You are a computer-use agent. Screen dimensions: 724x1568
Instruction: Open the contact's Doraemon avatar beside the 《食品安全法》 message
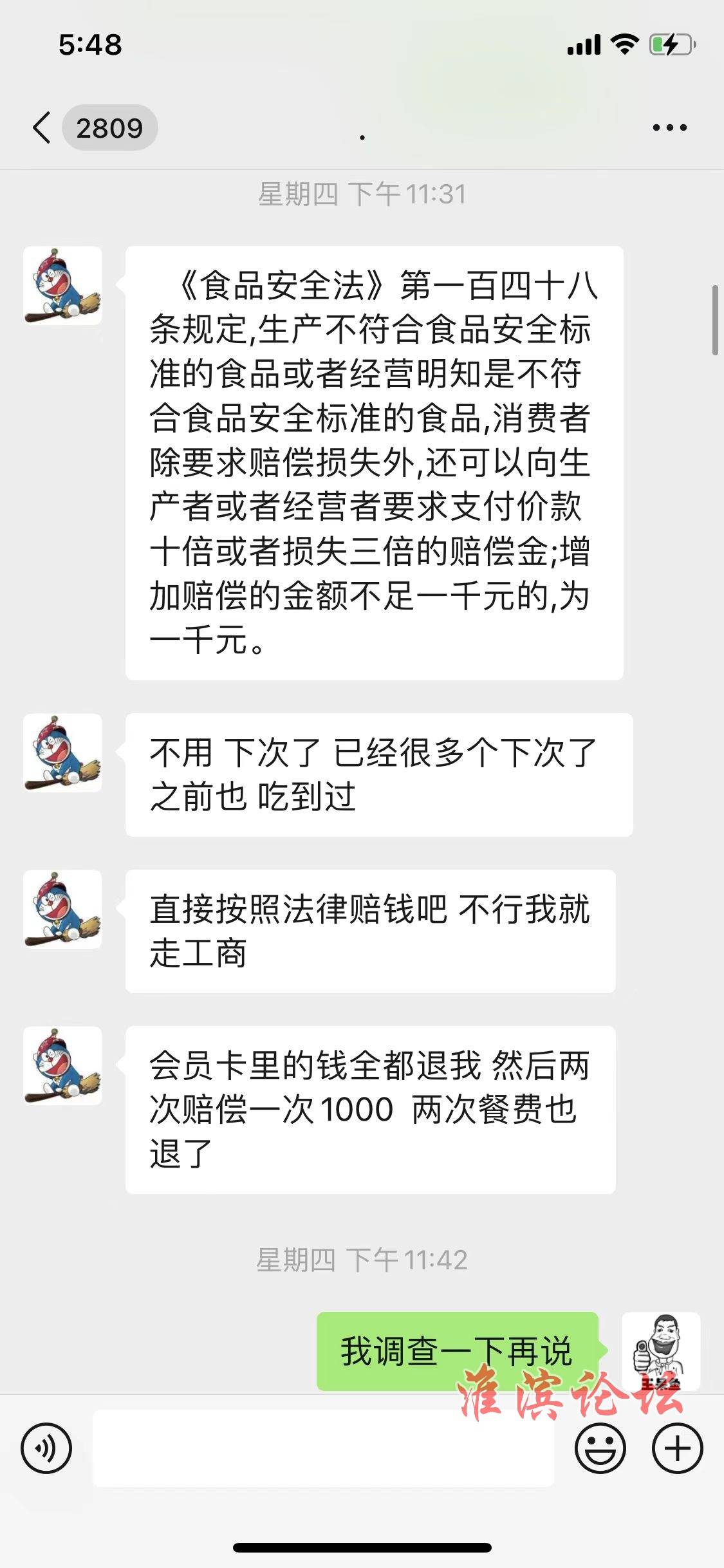click(x=62, y=285)
